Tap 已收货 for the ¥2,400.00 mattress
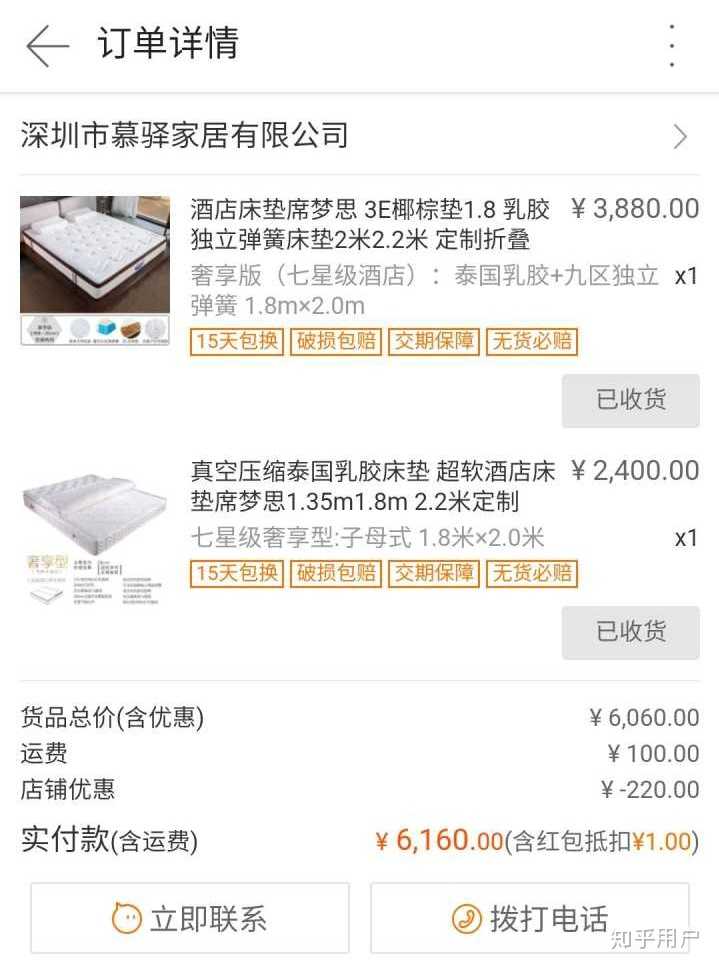The height and width of the screenshot is (964, 719). 630,632
